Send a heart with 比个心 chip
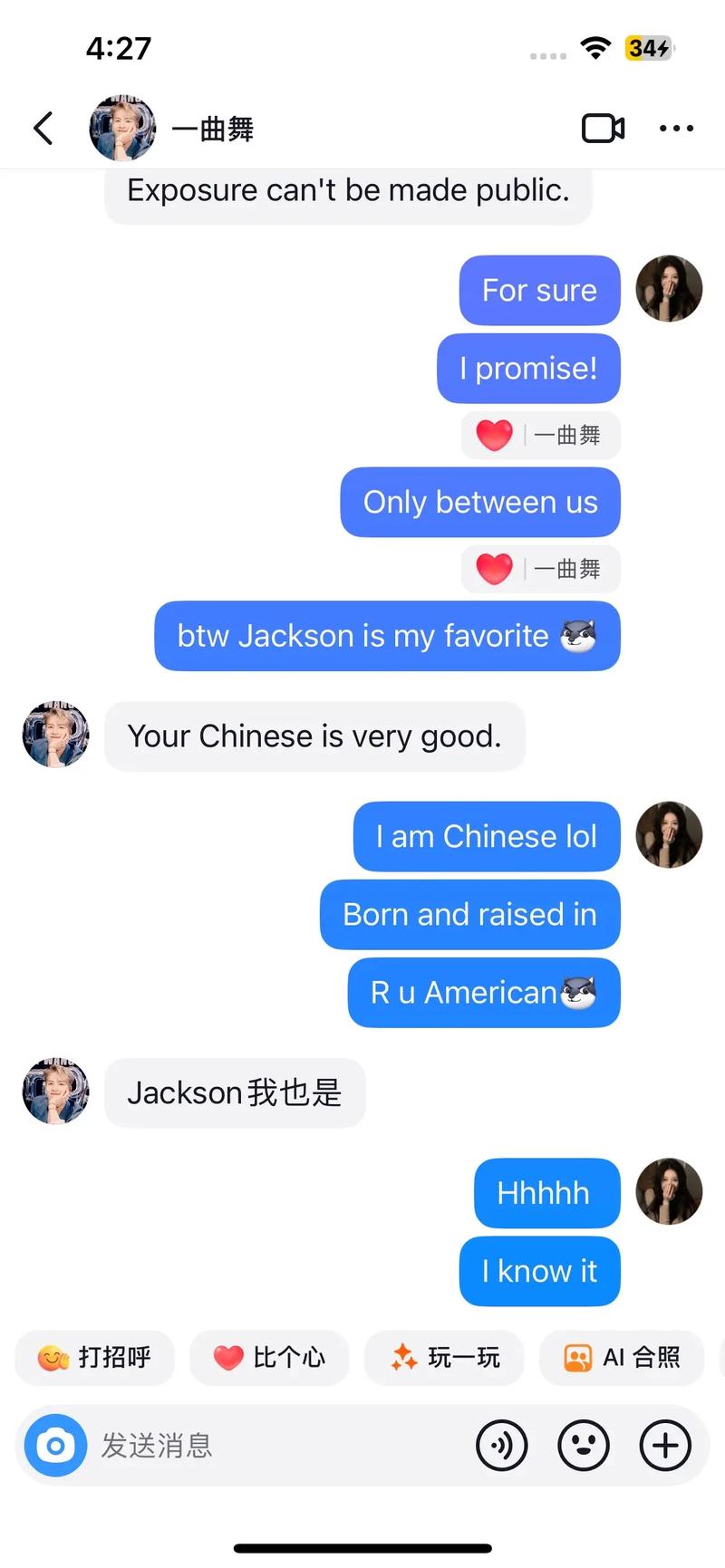Viewport: 725px width, 1568px height. [x=269, y=1357]
